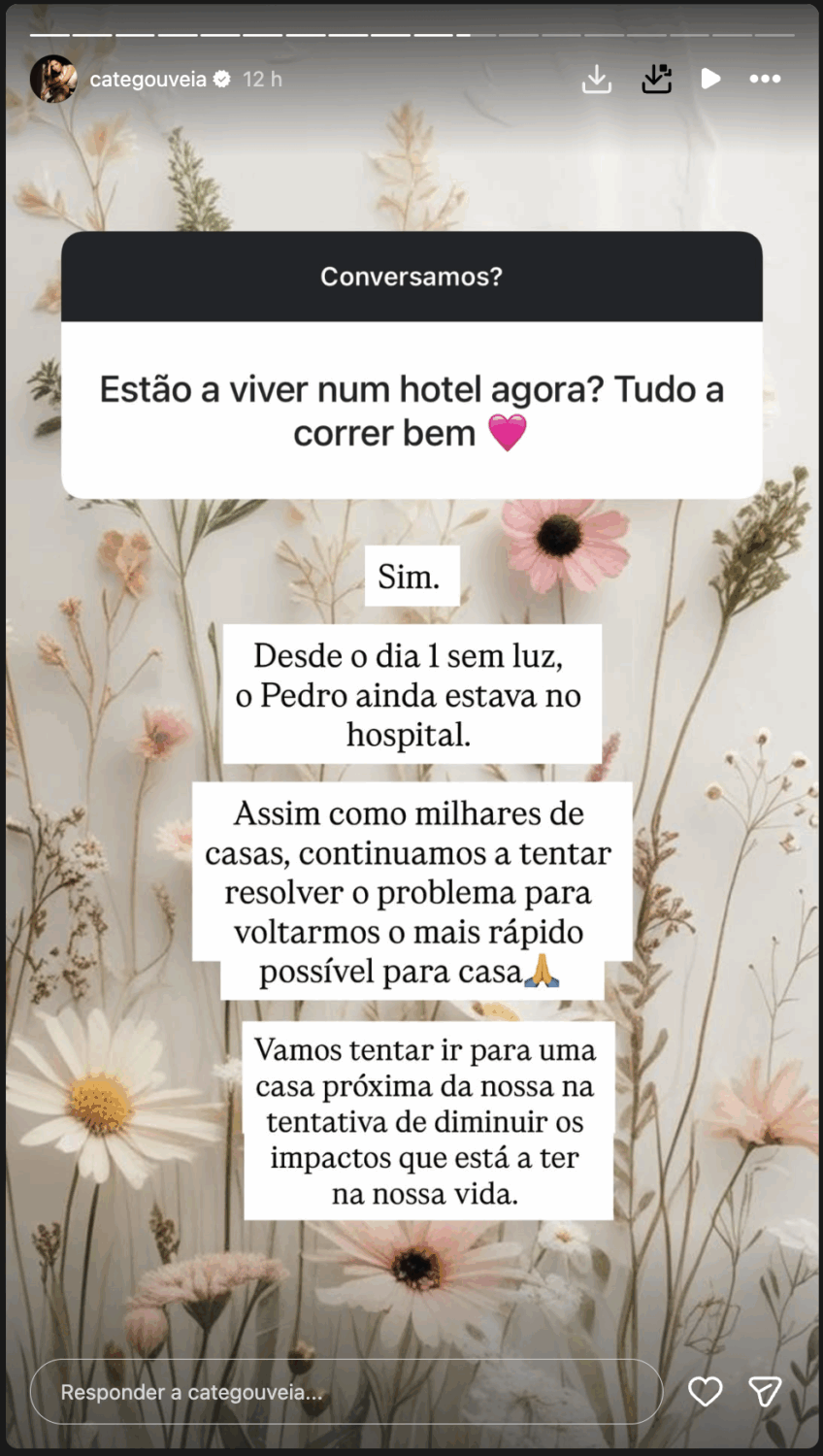Share the story via the paper plane icon
The image size is (823, 1456).
coord(764,1391)
